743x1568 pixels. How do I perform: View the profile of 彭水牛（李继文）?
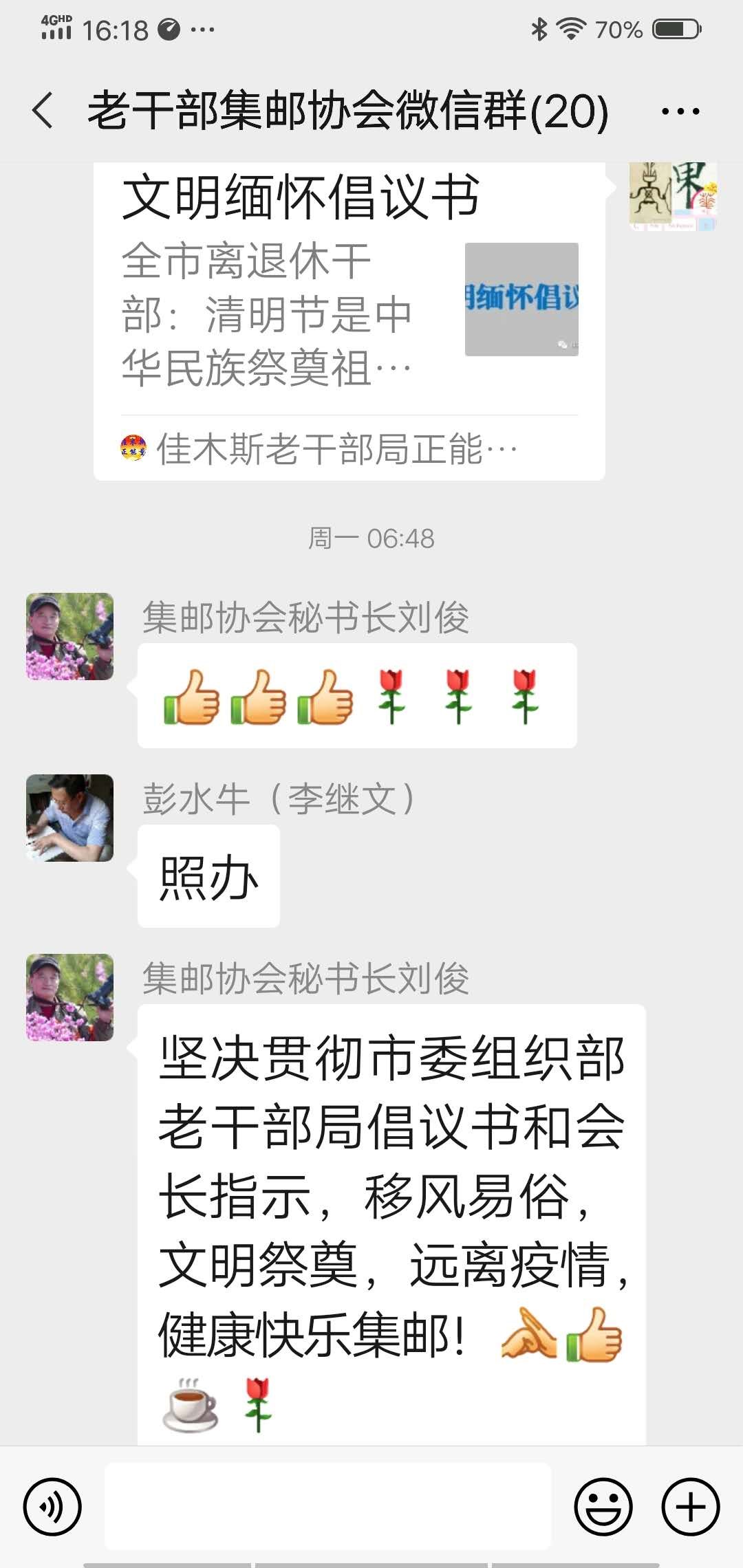tap(69, 818)
